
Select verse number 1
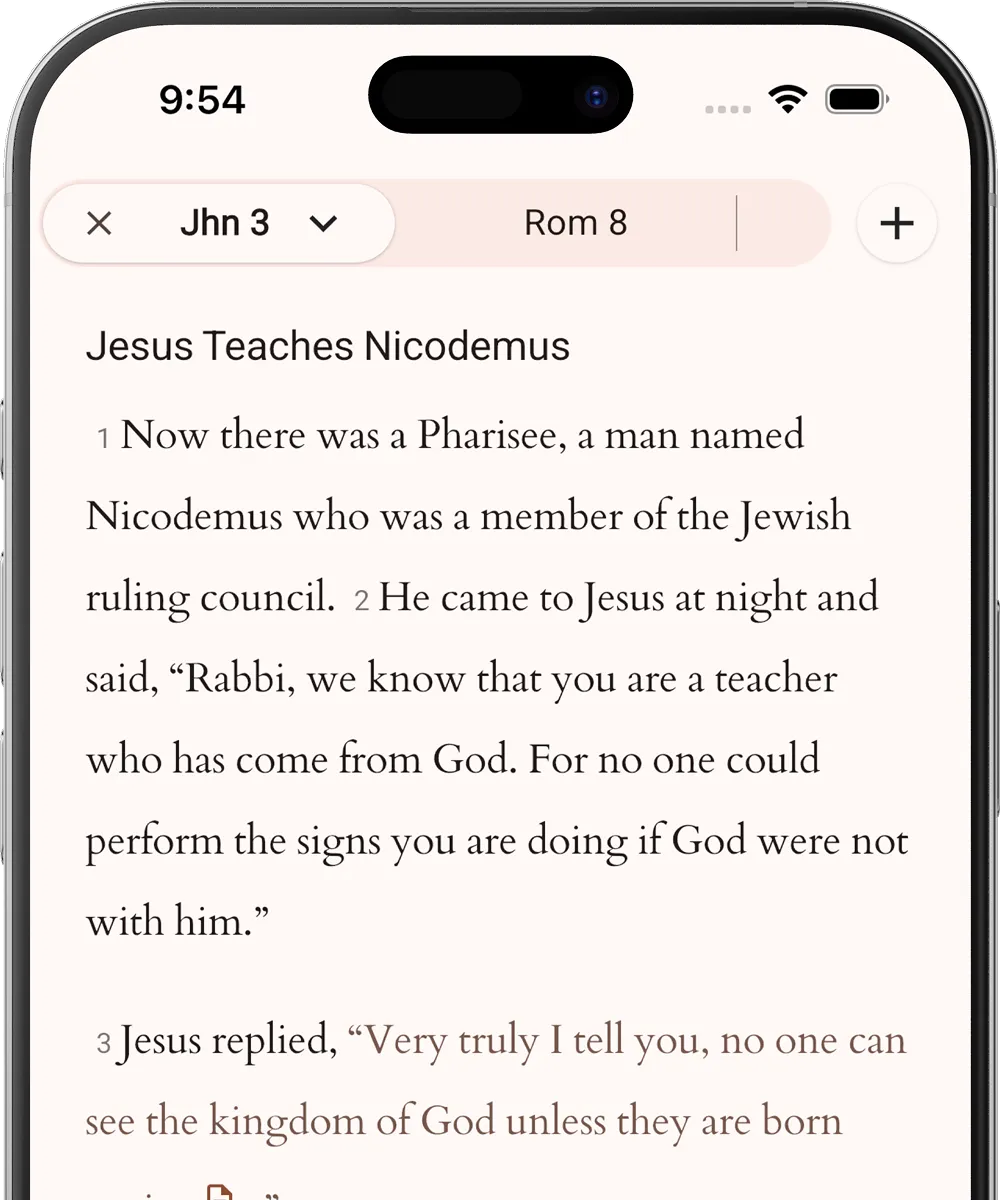tap(103, 438)
